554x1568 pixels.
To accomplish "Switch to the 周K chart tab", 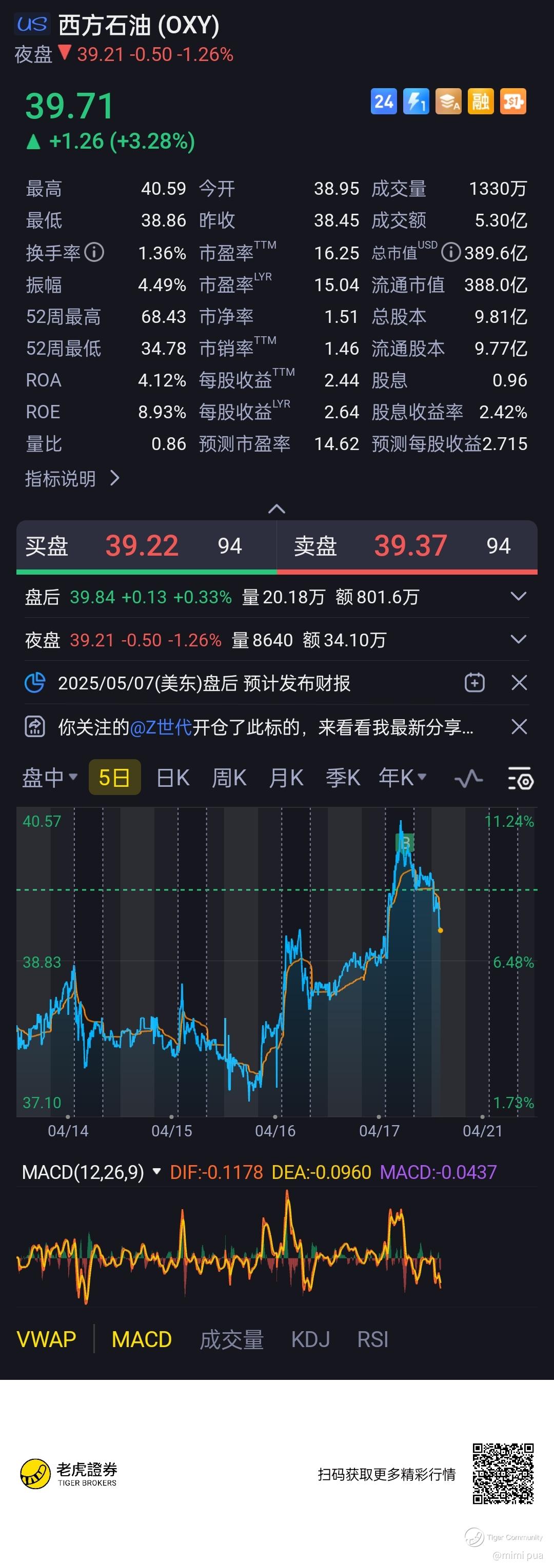I will coord(229,777).
